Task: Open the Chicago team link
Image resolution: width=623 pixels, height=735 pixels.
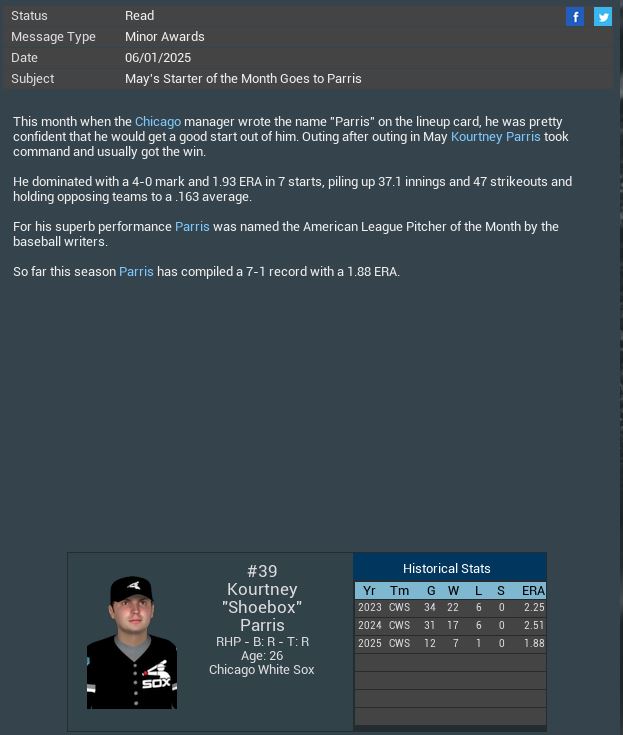Action: point(158,121)
